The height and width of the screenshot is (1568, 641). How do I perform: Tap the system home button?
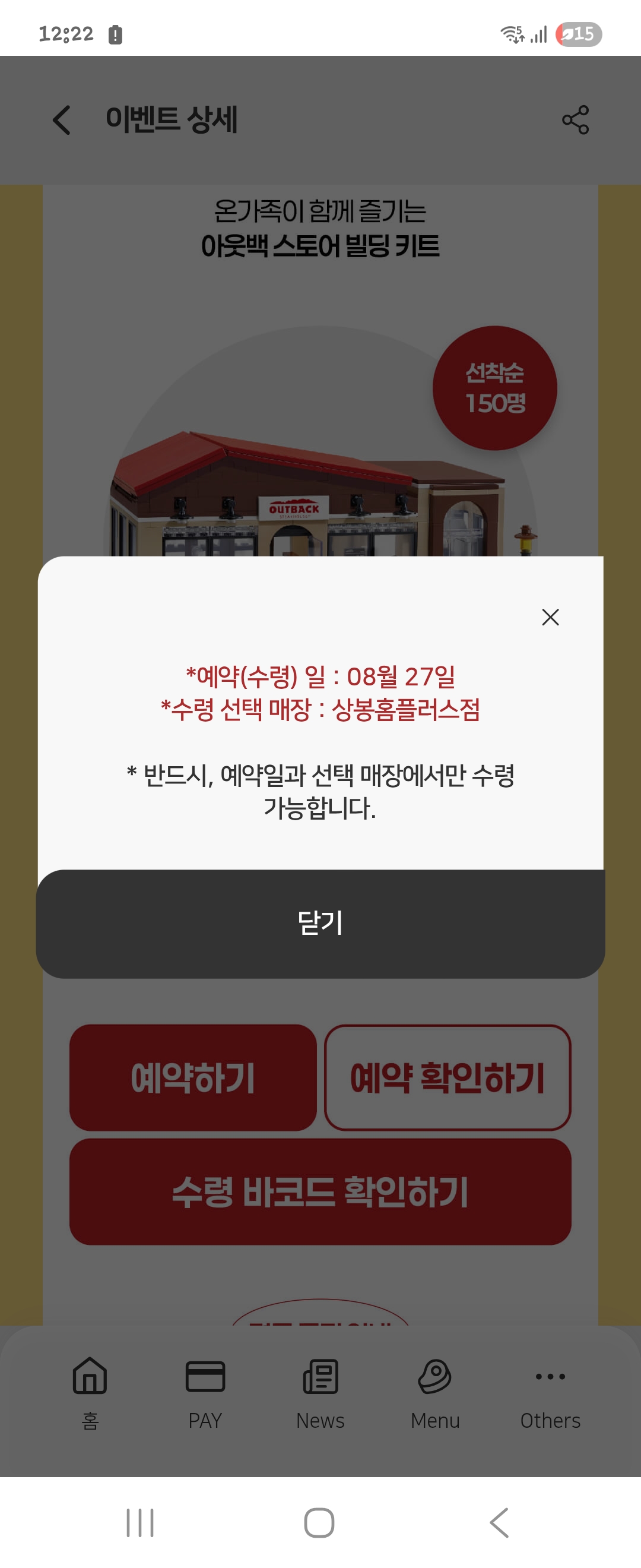click(x=319, y=1522)
